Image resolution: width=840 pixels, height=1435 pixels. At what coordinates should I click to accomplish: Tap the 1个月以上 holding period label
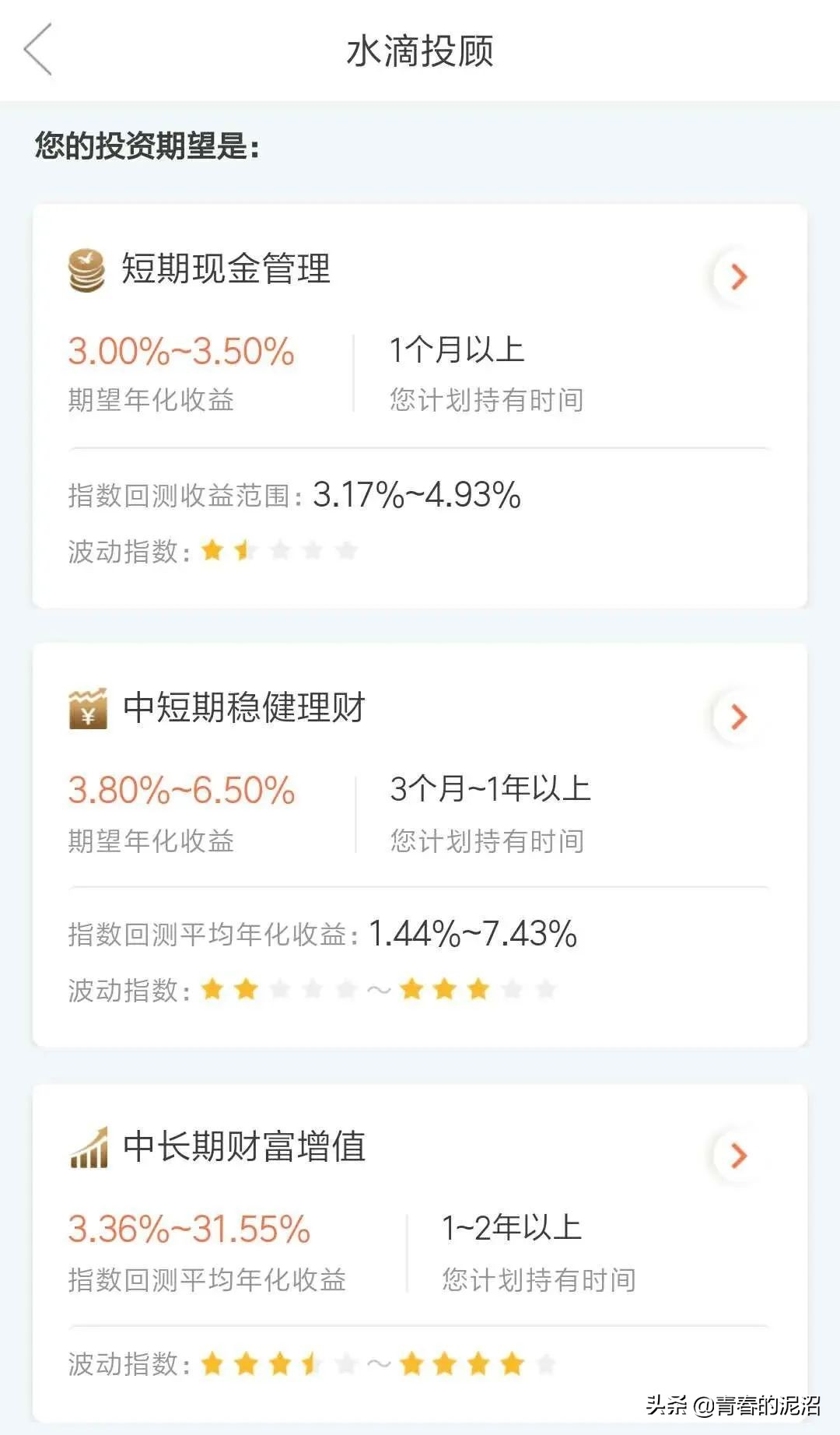(457, 349)
